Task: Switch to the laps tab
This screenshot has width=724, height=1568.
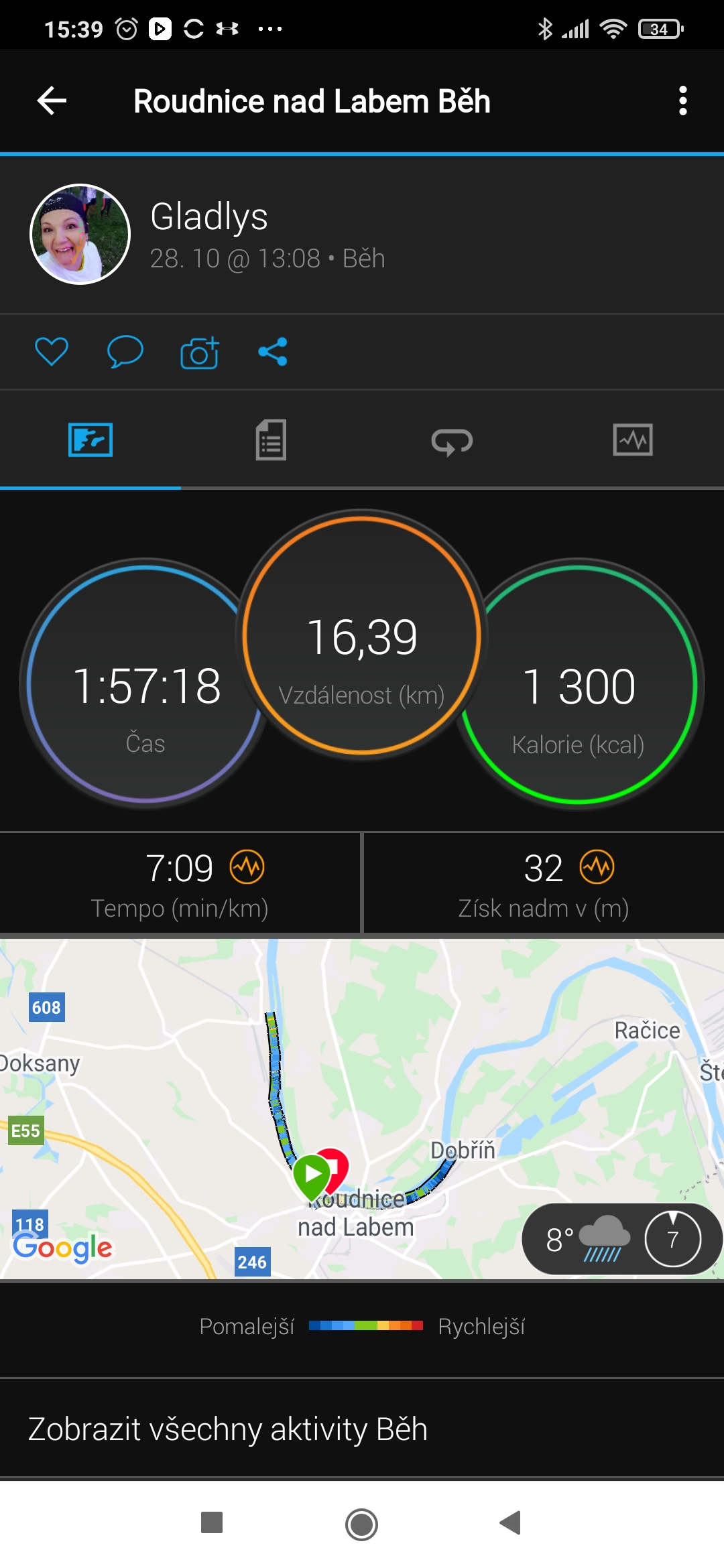Action: click(x=452, y=442)
